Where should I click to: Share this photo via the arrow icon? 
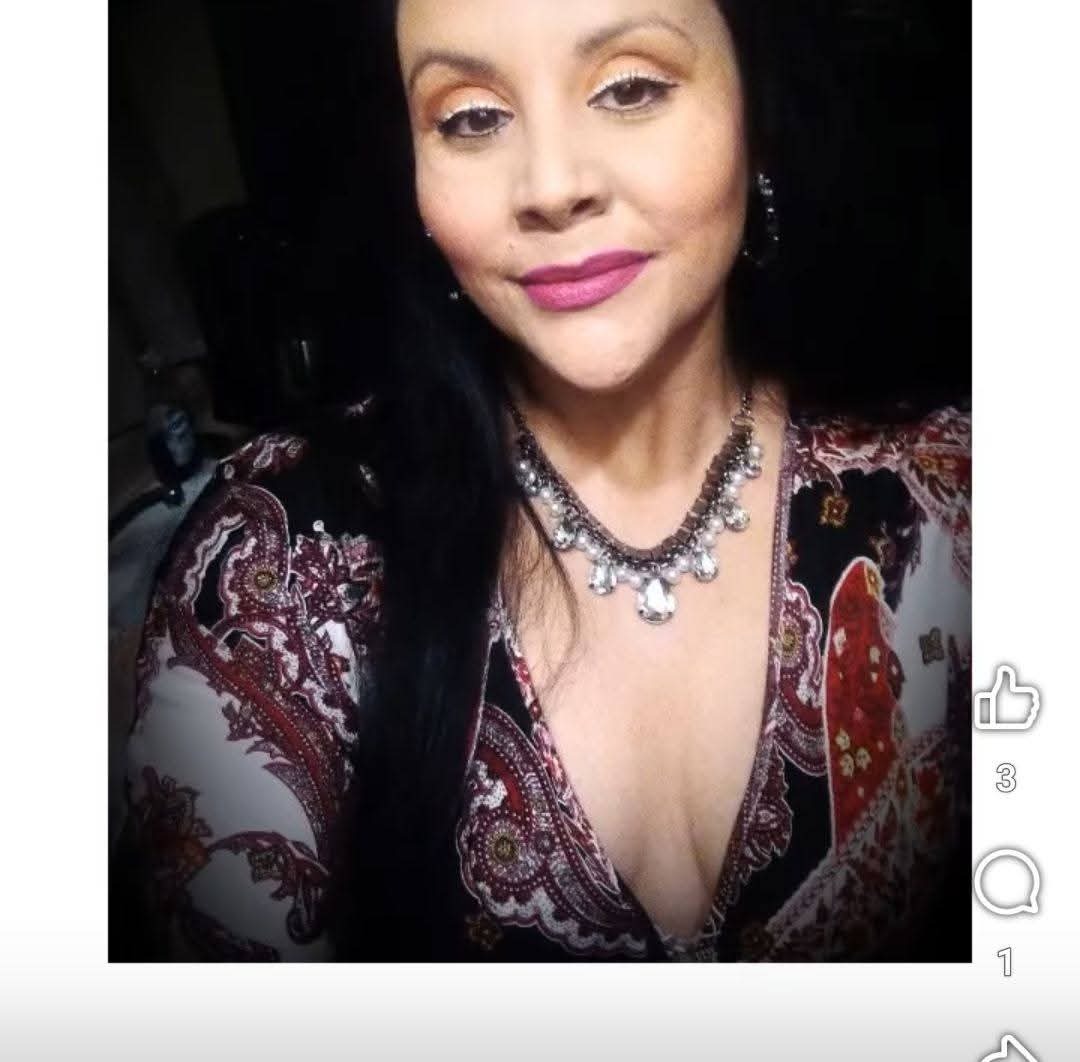click(x=1007, y=1048)
